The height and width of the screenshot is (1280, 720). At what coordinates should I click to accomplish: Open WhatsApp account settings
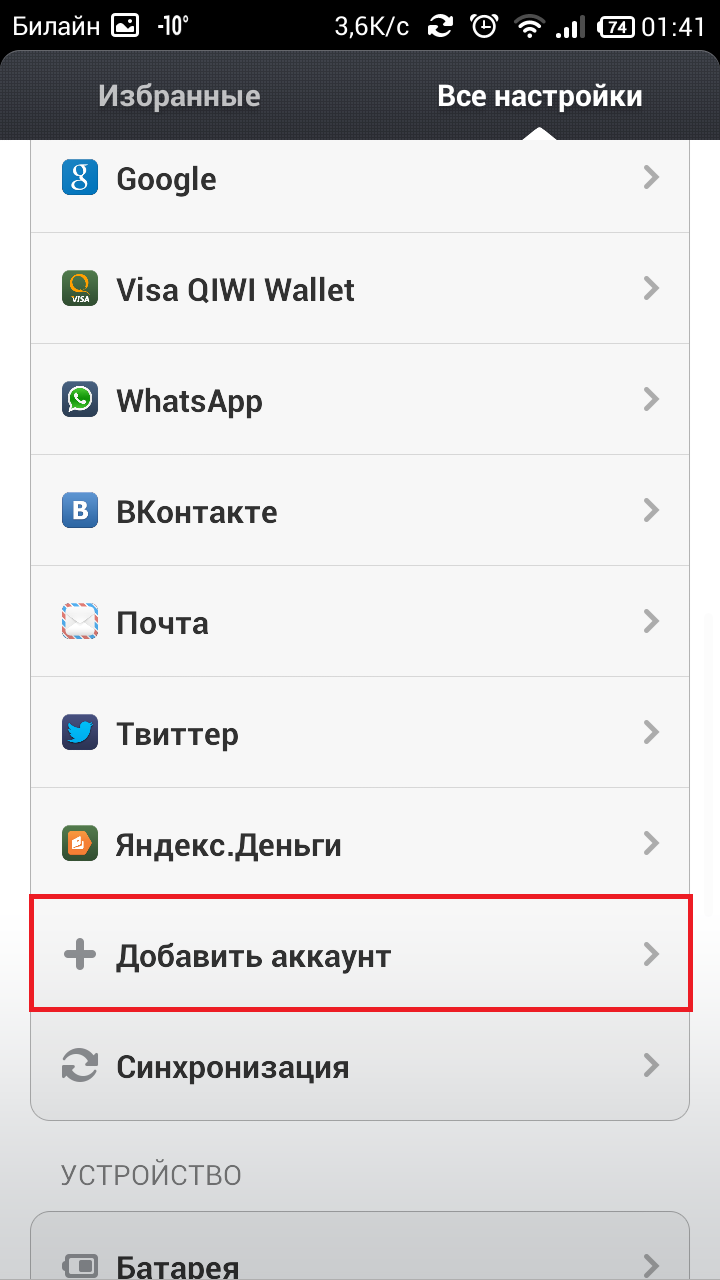coord(360,401)
